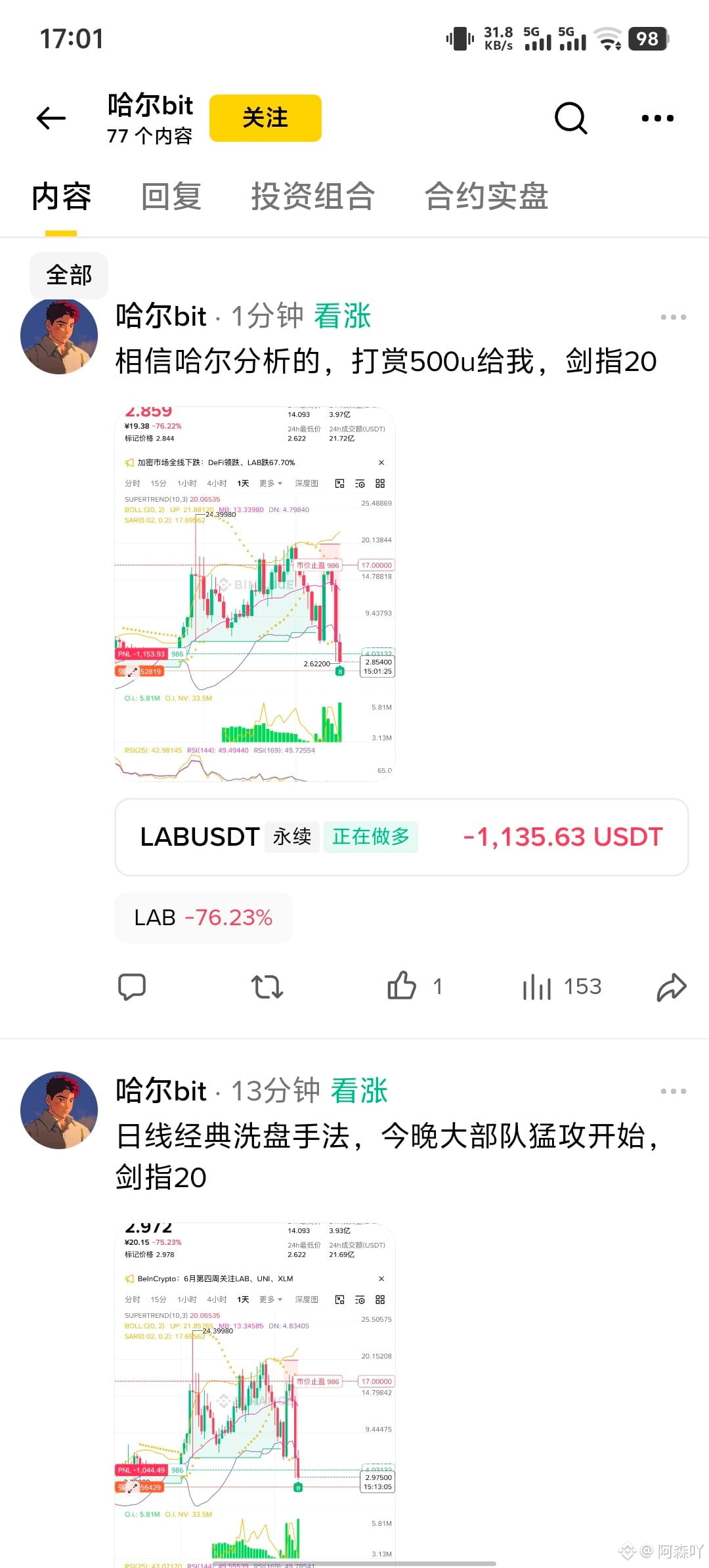Select the 全部 filter chip
Screen dimensions: 709x1568
coord(69,275)
